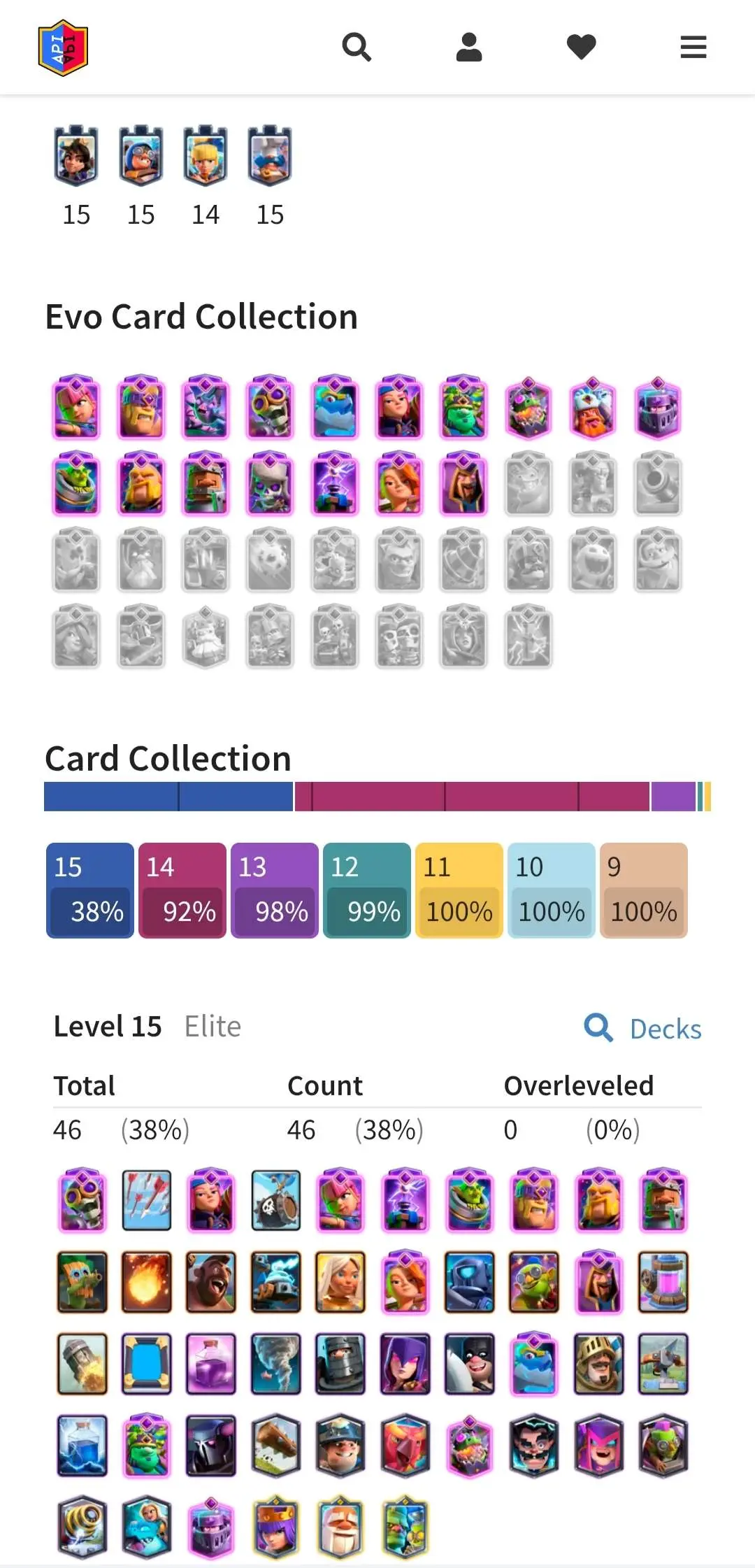Open the Arrows card in Level 15
This screenshot has width=755, height=1568.
click(146, 1200)
